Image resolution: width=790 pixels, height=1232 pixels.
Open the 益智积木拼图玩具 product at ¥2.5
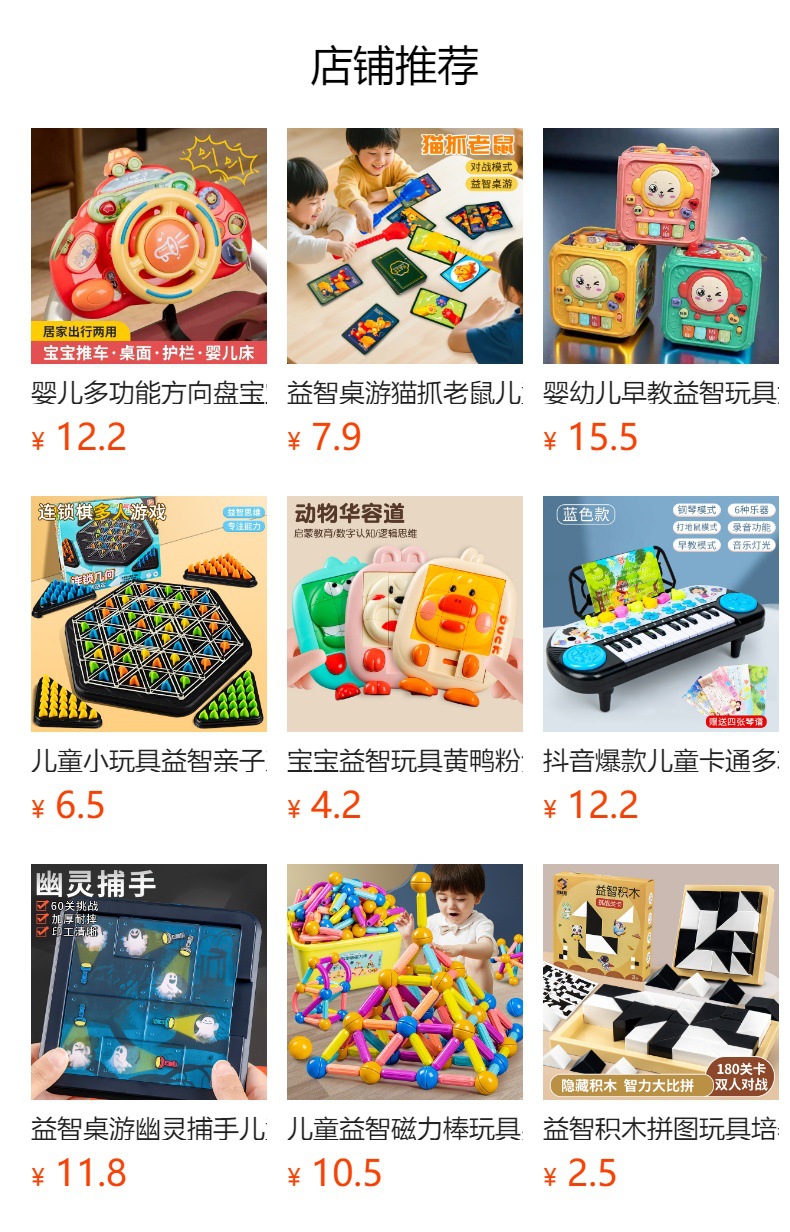660,982
